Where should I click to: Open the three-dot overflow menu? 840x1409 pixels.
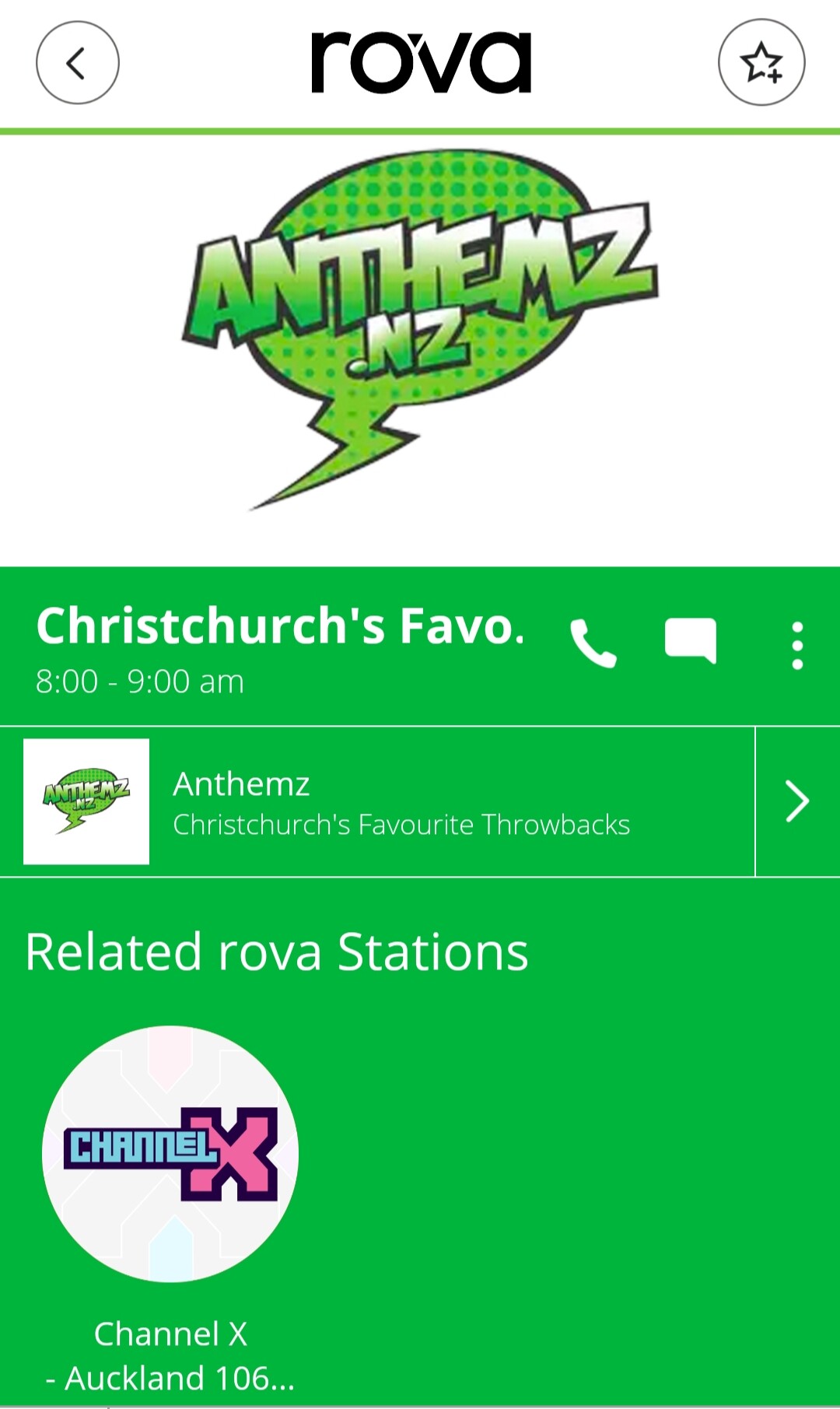point(796,645)
